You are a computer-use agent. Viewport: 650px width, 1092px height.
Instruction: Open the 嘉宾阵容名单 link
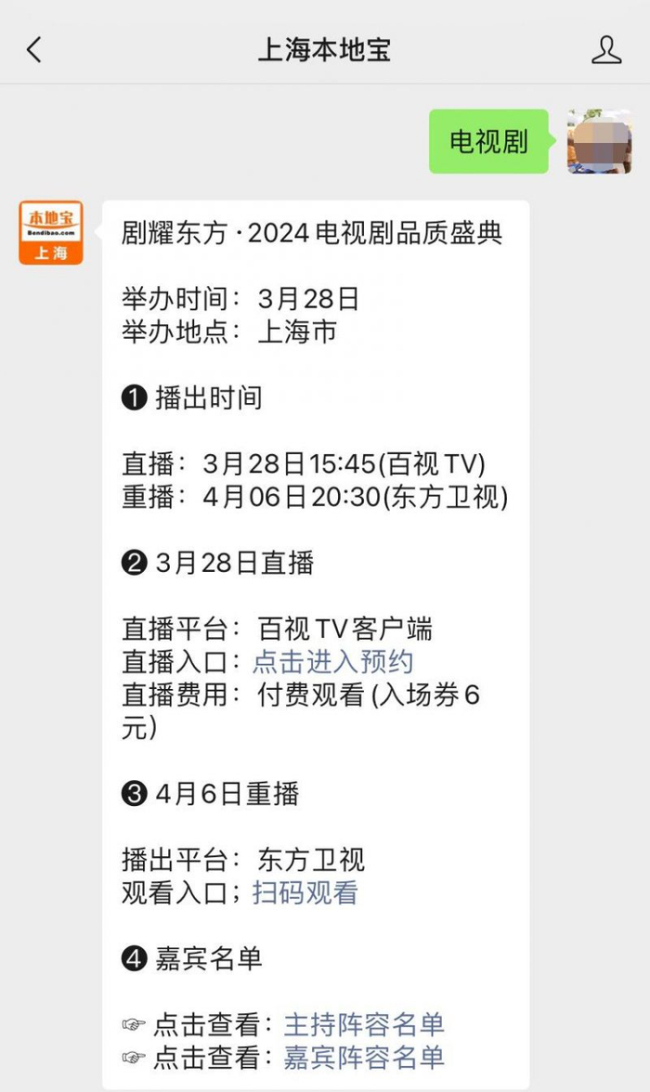[x=364, y=1057]
